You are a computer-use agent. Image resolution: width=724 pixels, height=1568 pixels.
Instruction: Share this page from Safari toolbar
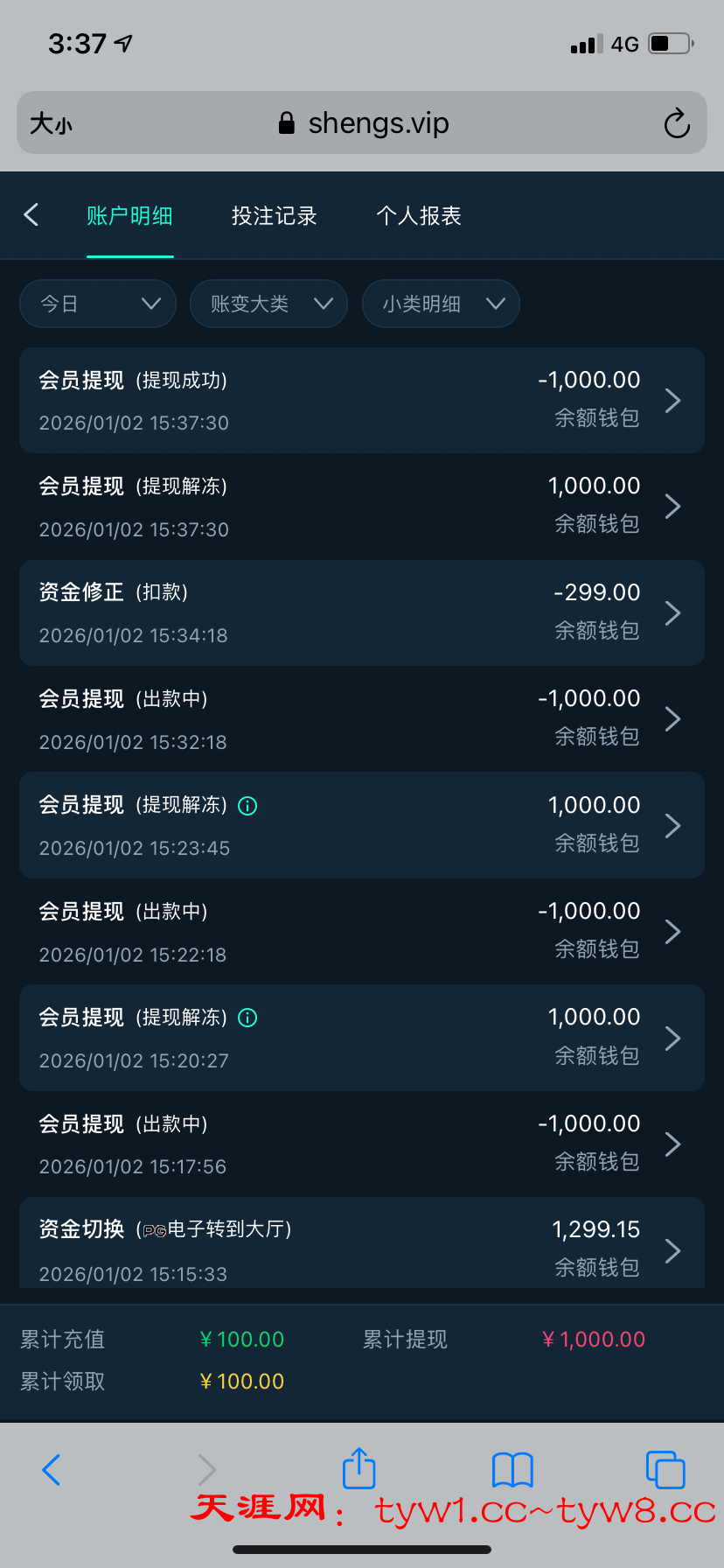tap(359, 1469)
